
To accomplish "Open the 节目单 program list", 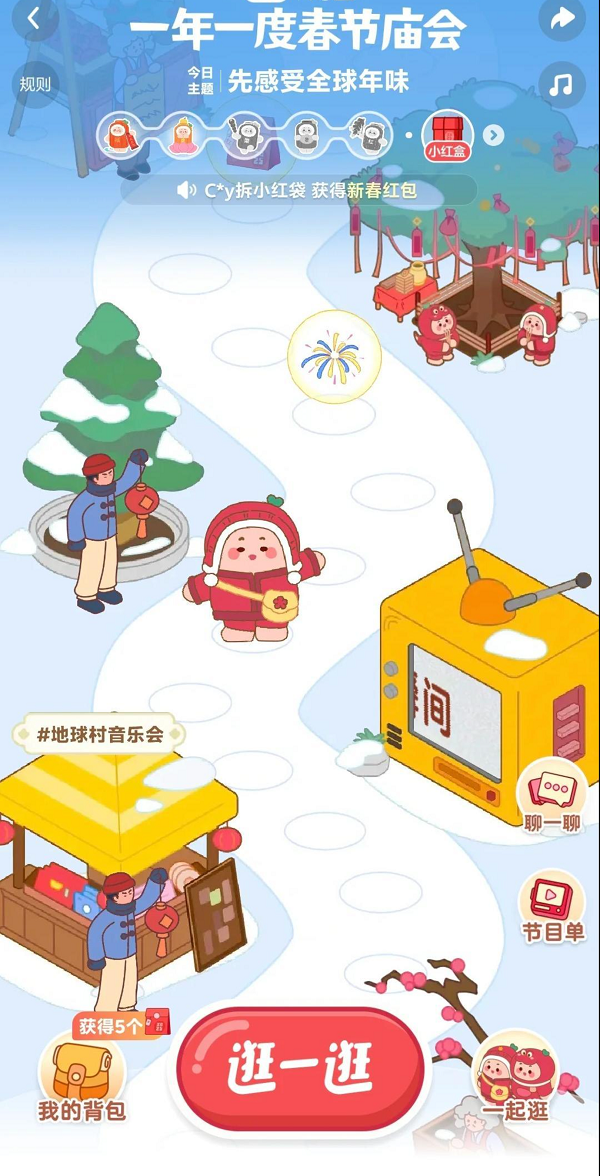I will coord(552,906).
